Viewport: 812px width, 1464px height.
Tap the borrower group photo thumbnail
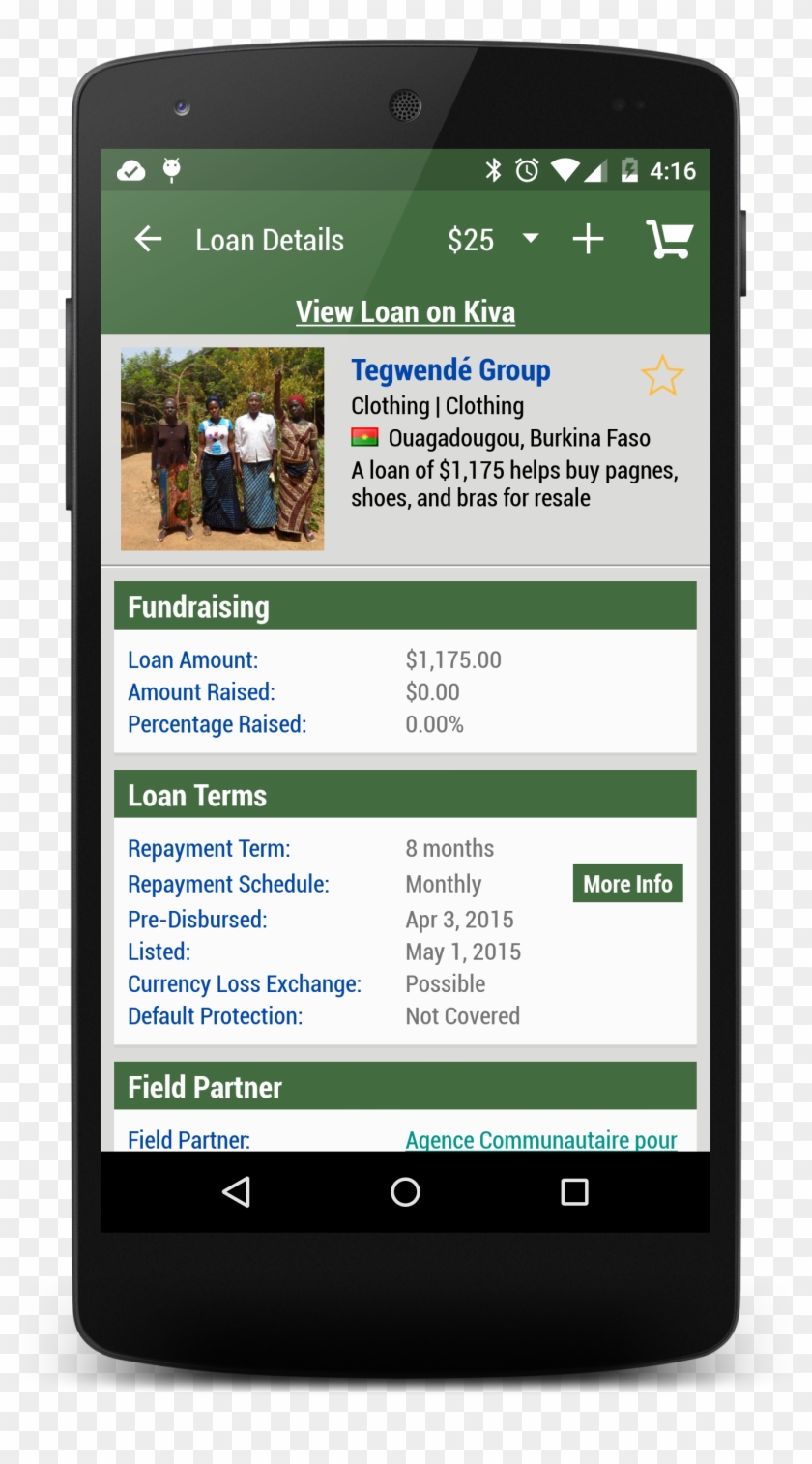[222, 447]
